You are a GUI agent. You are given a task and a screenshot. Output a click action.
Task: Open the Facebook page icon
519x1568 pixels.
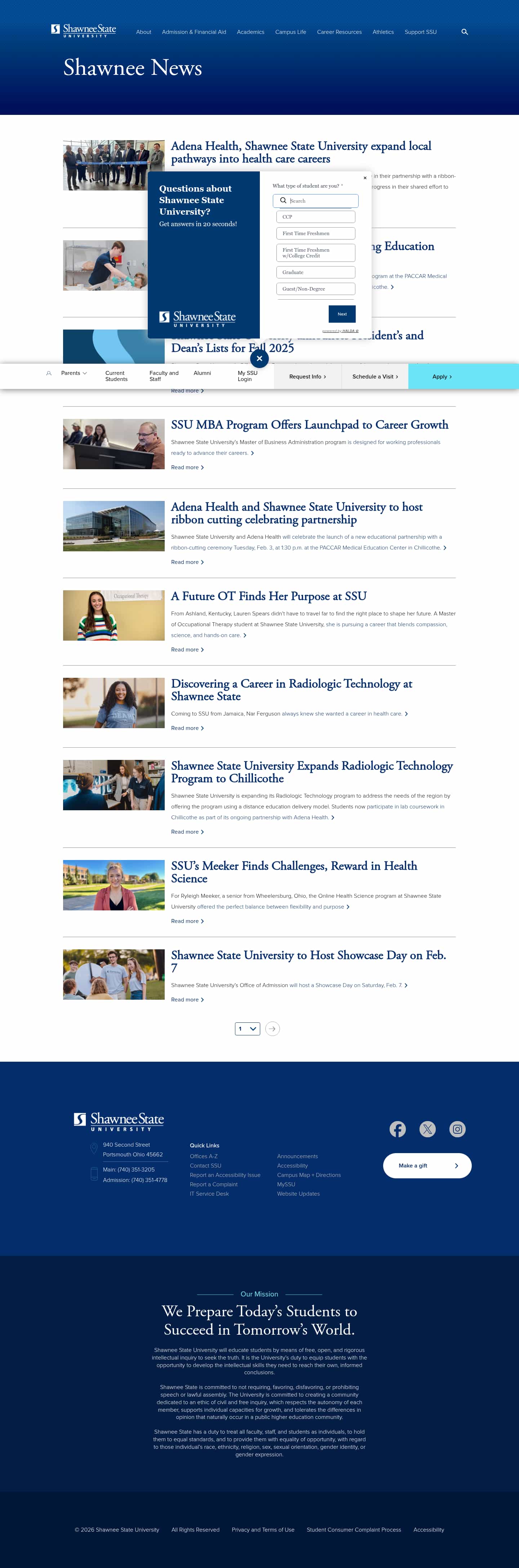click(397, 1129)
